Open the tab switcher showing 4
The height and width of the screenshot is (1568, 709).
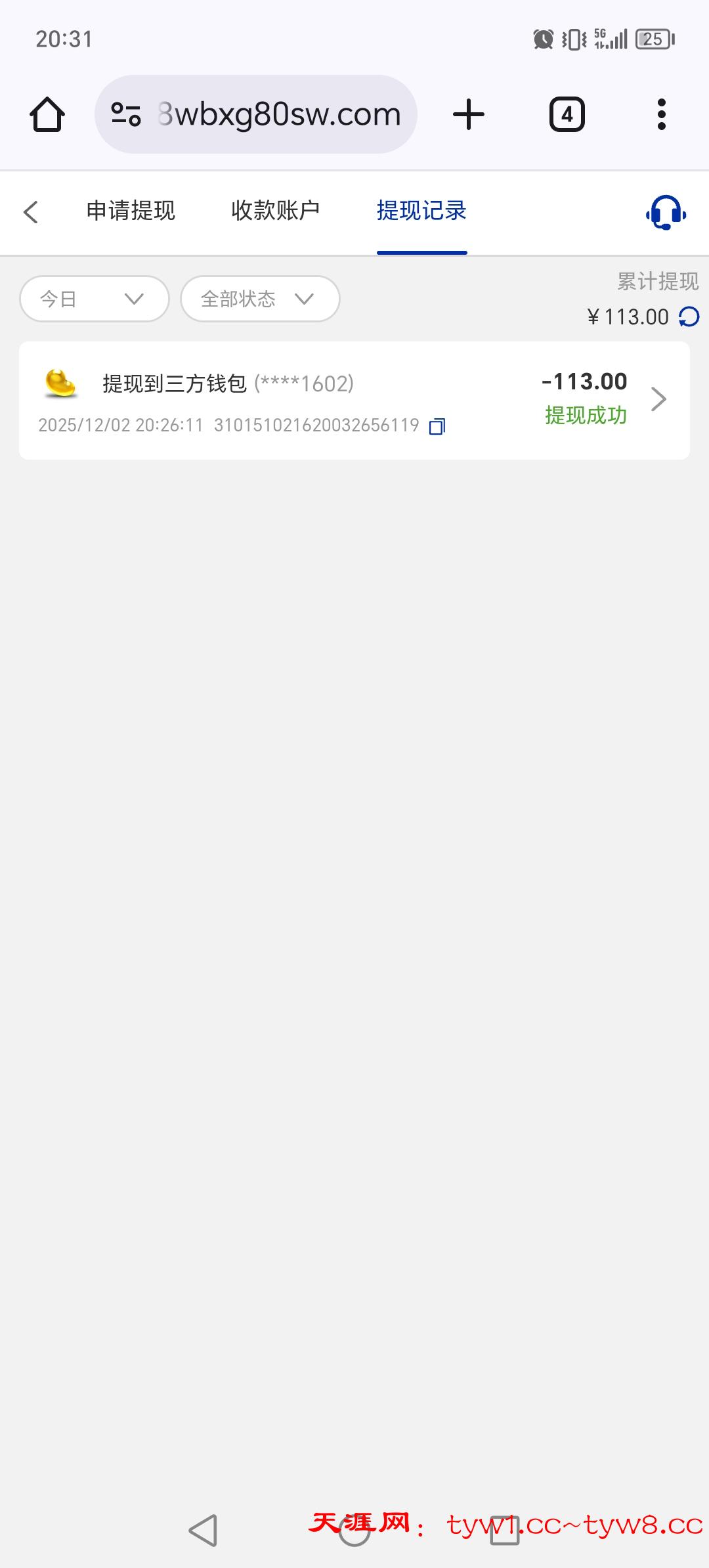tap(567, 115)
